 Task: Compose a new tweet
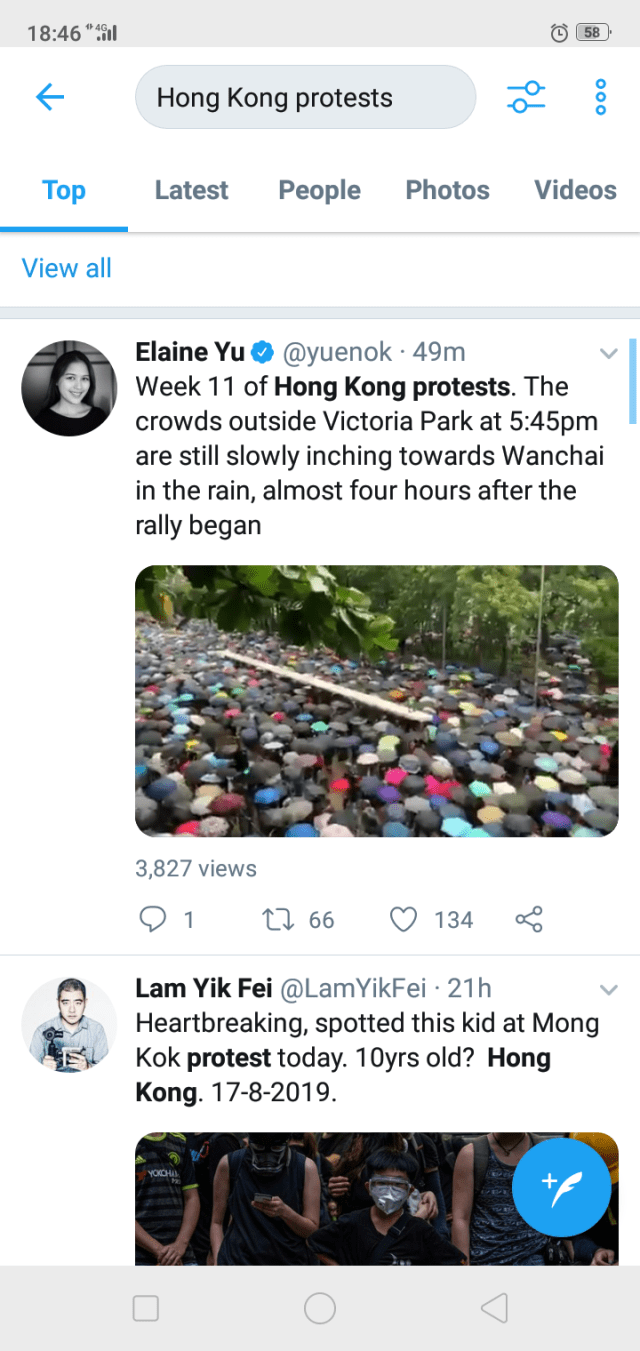click(x=561, y=1187)
